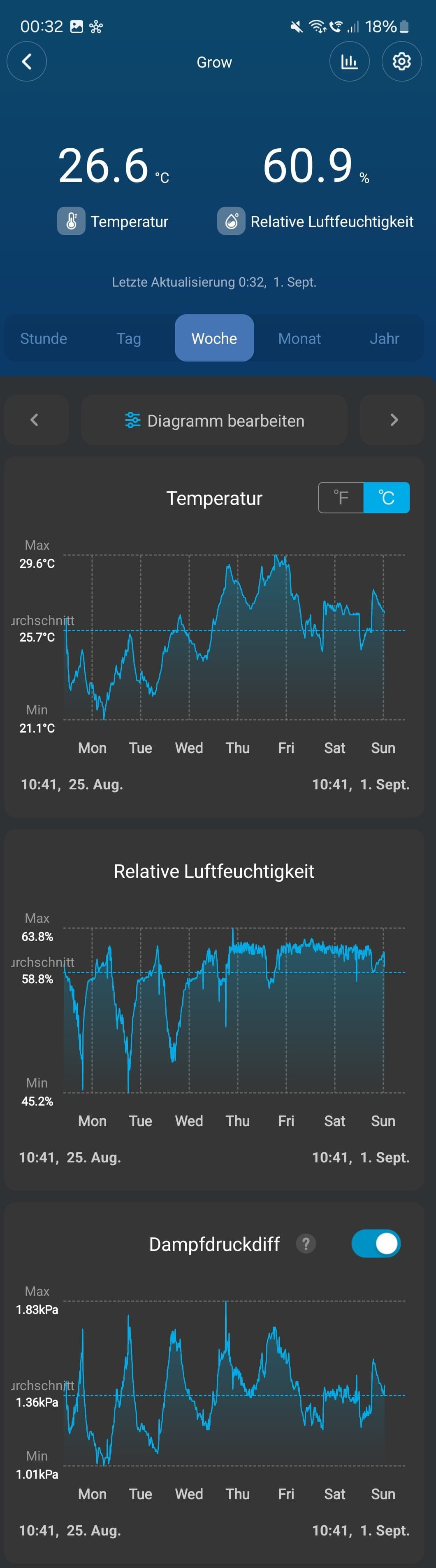This screenshot has height=1568, width=436.
Task: Switch to the Stunde tab
Action: pos(44,338)
